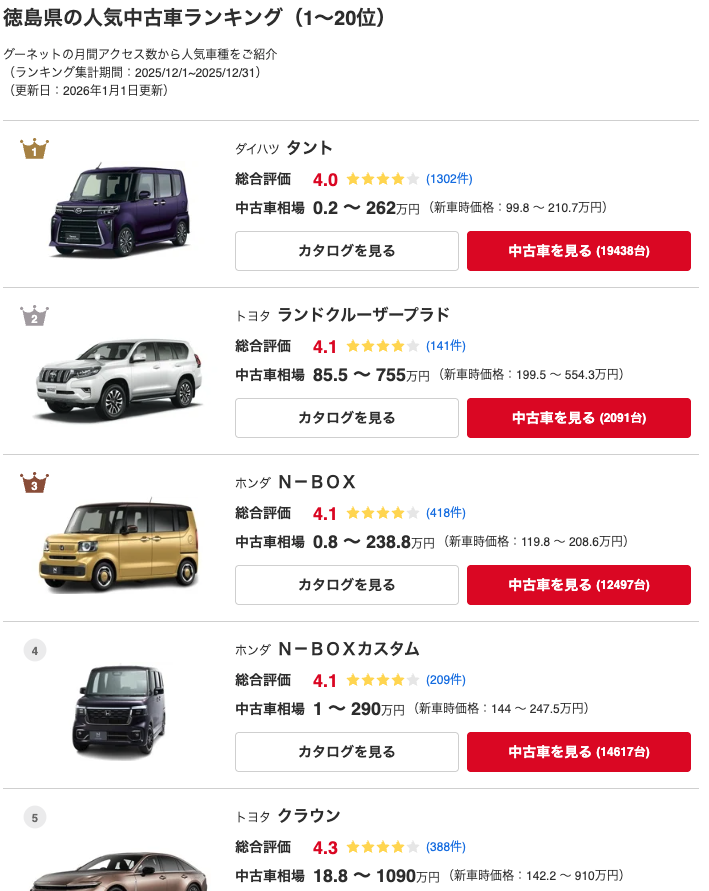Tap the N-BOXカスタム car photo
Image resolution: width=709 pixels, height=891 pixels.
[x=120, y=710]
